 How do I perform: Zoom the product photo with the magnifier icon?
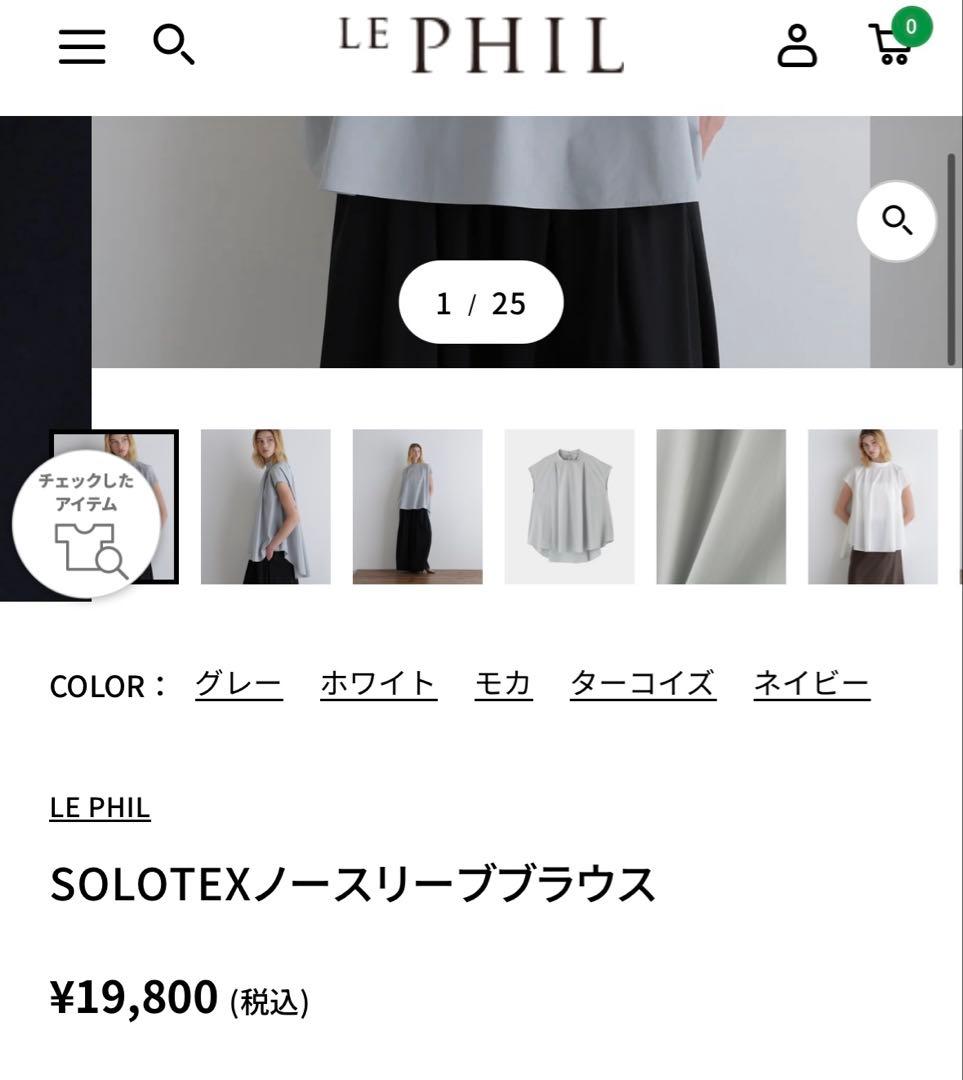tap(896, 220)
